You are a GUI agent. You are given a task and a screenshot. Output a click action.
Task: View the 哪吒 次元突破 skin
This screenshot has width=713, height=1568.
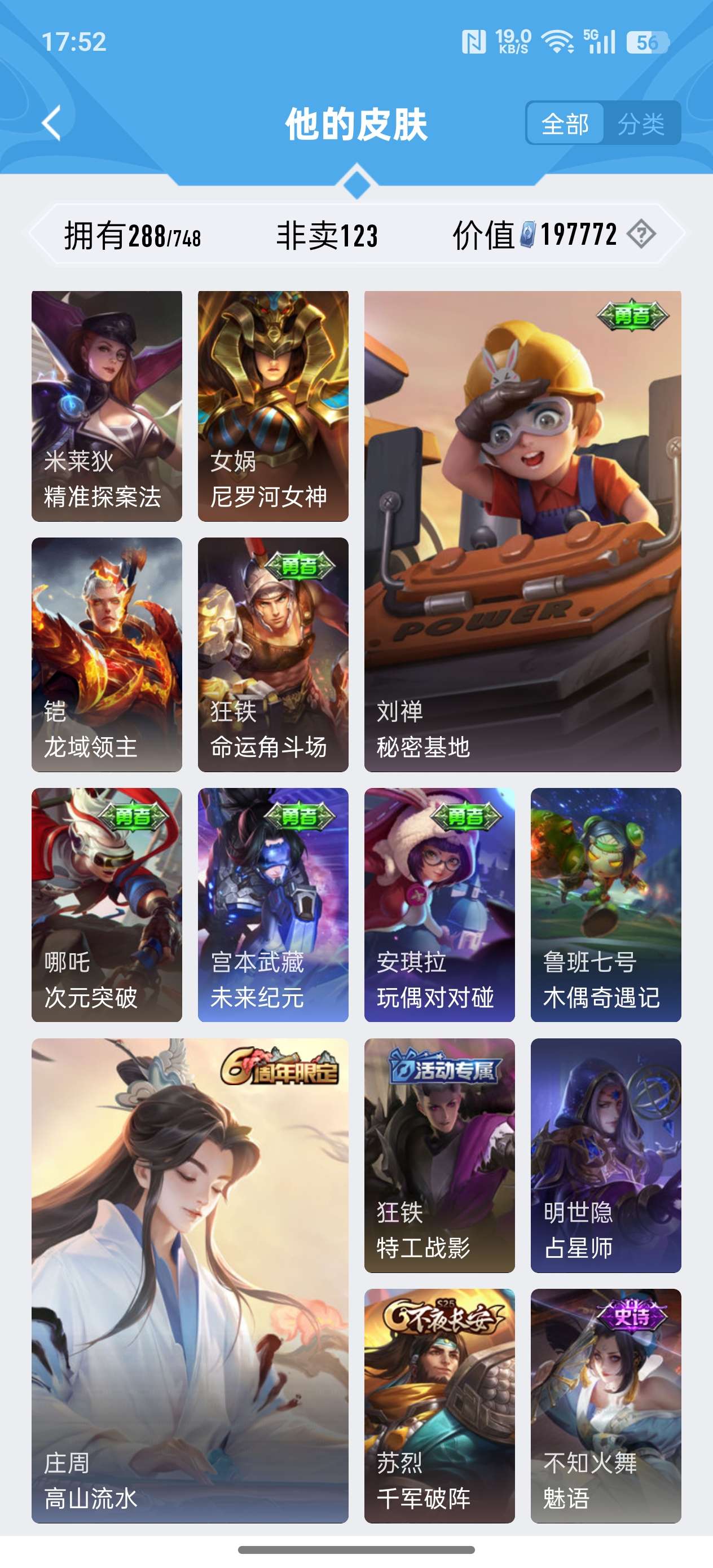click(107, 905)
